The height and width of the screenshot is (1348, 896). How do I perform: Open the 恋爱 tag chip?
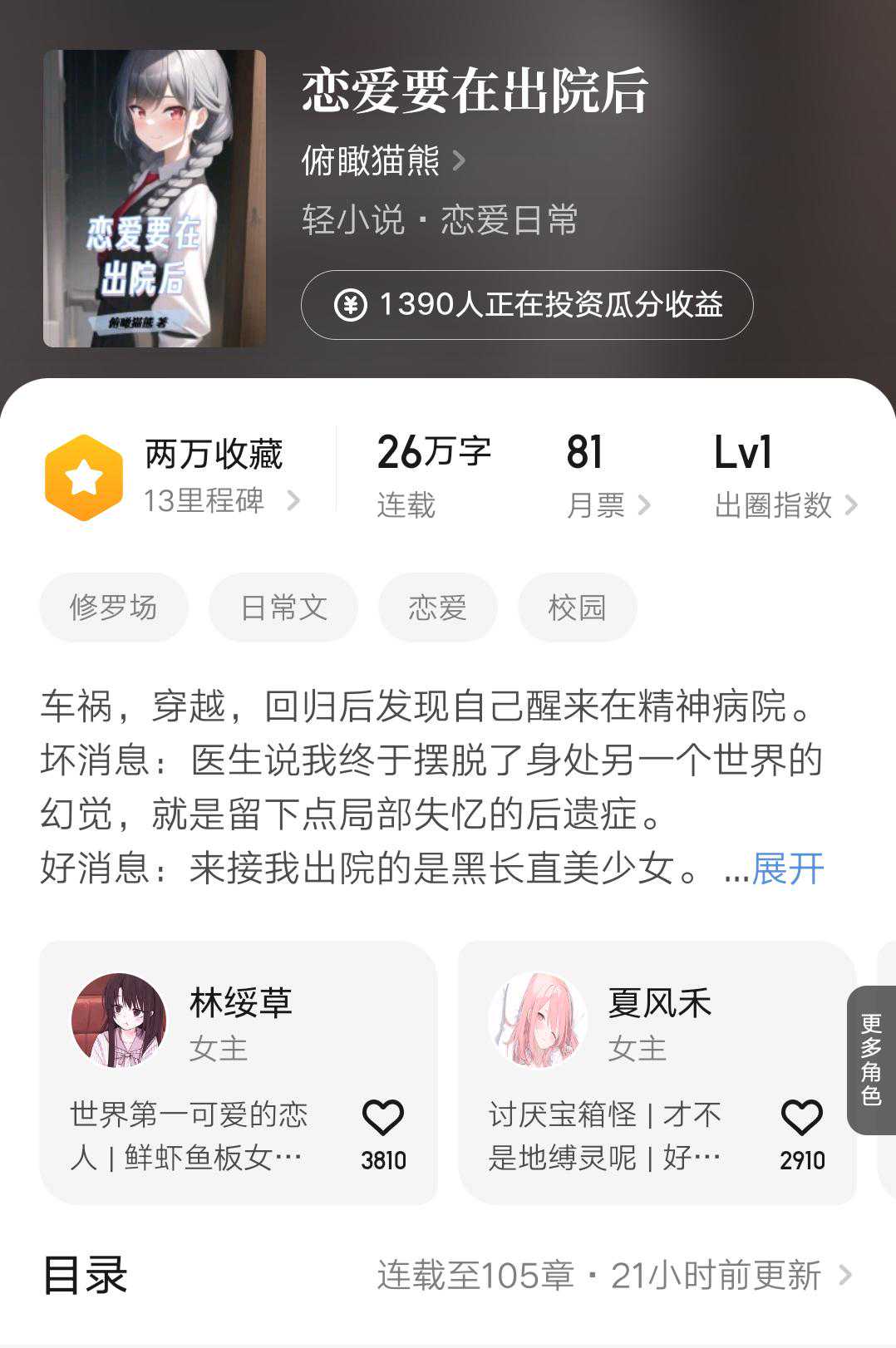[437, 608]
